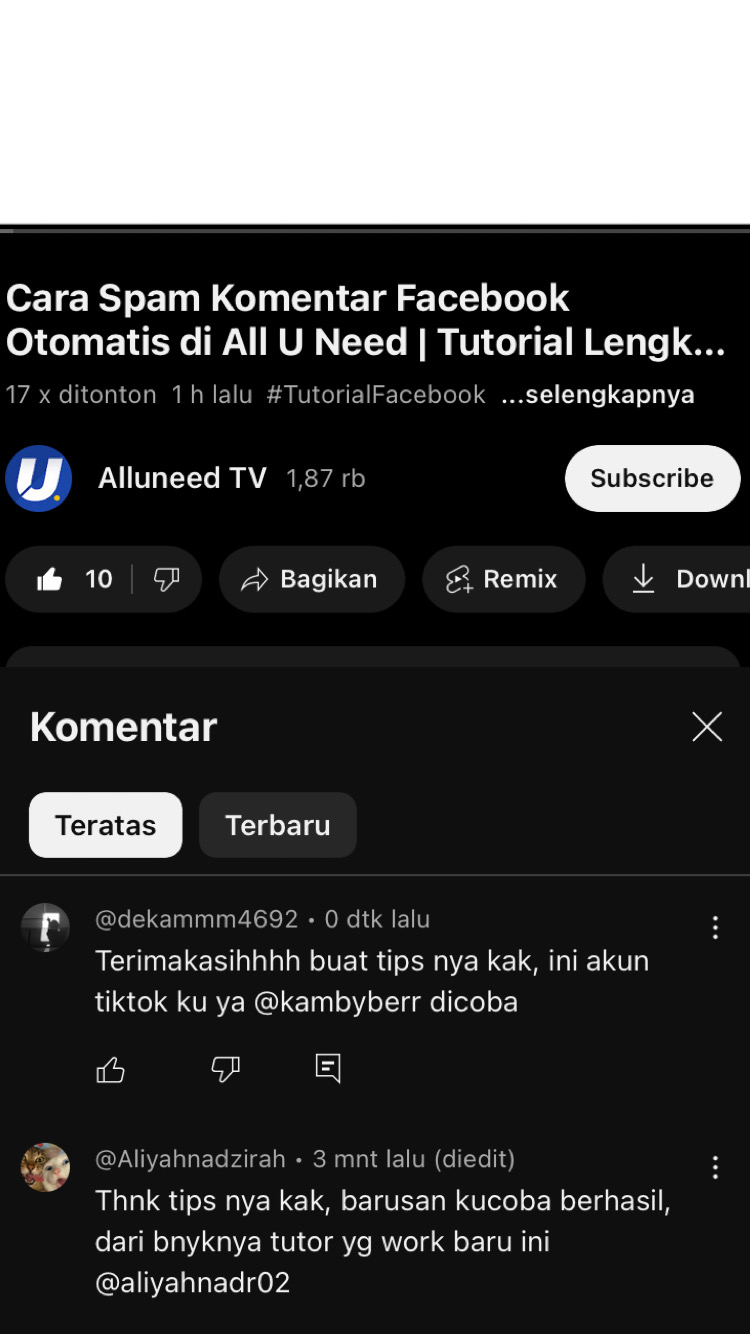Open options menu for @Aliyahnadzirah's comment
This screenshot has width=750, height=1334.
(x=715, y=1167)
